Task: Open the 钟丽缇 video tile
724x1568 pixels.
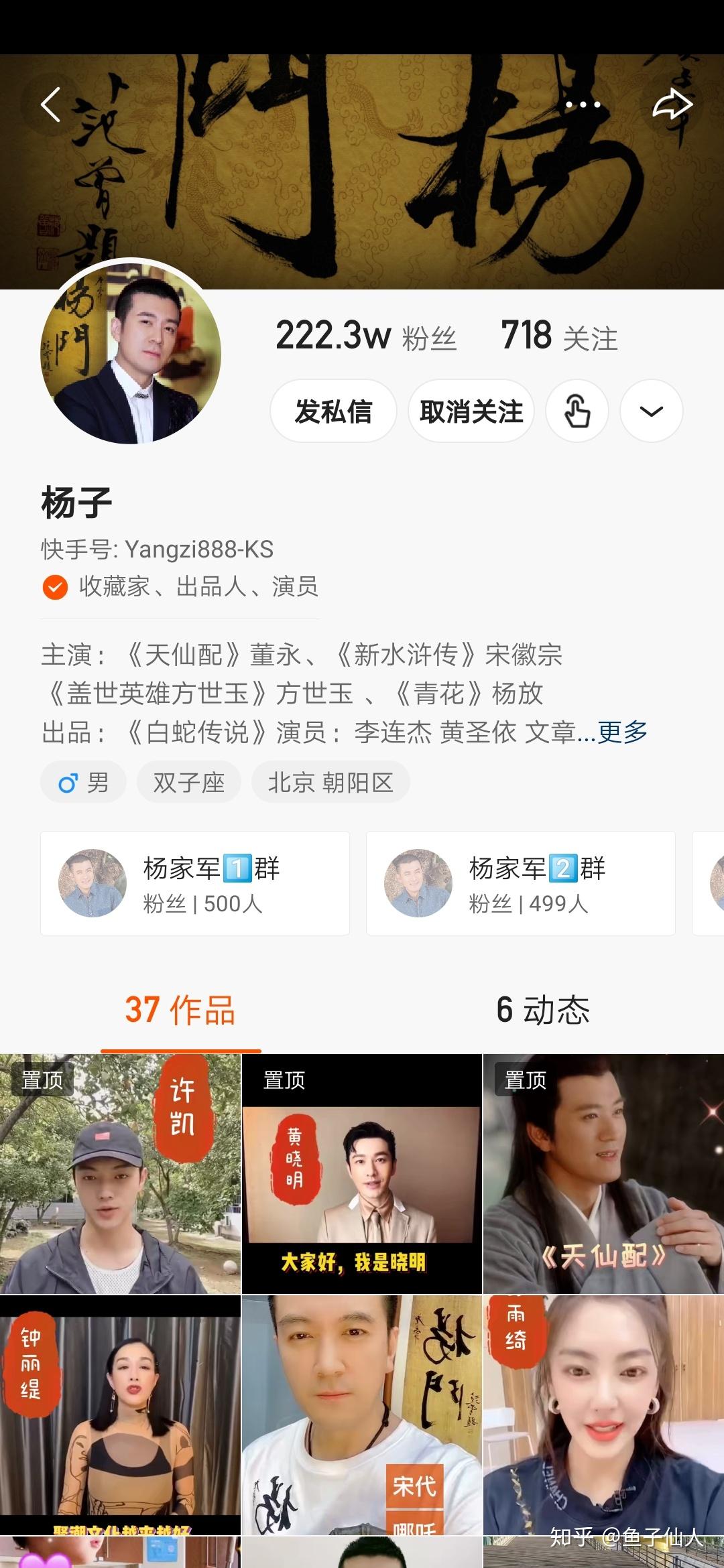Action: [121, 1414]
